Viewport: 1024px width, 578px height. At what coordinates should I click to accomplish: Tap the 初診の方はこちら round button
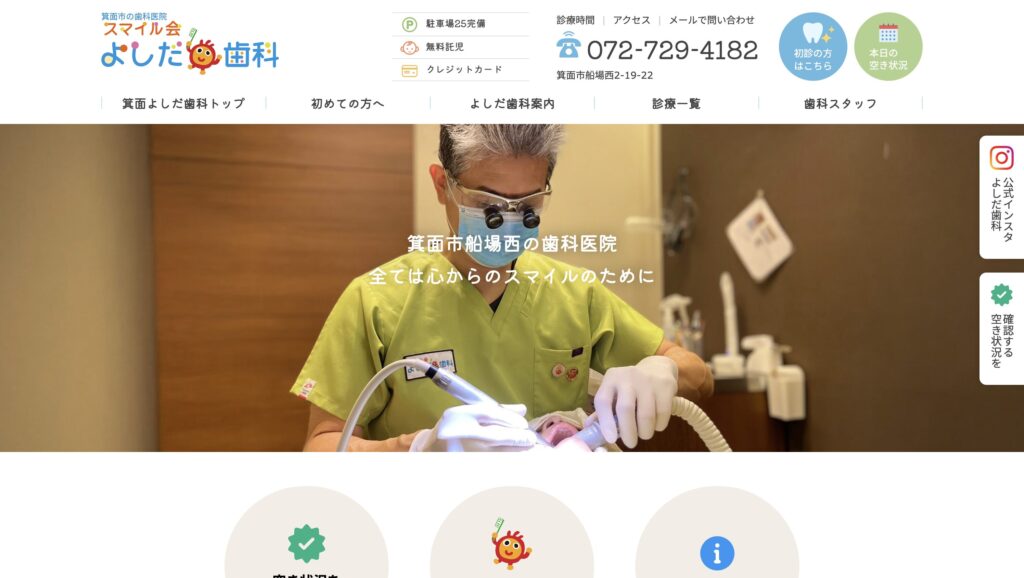[x=813, y=47]
